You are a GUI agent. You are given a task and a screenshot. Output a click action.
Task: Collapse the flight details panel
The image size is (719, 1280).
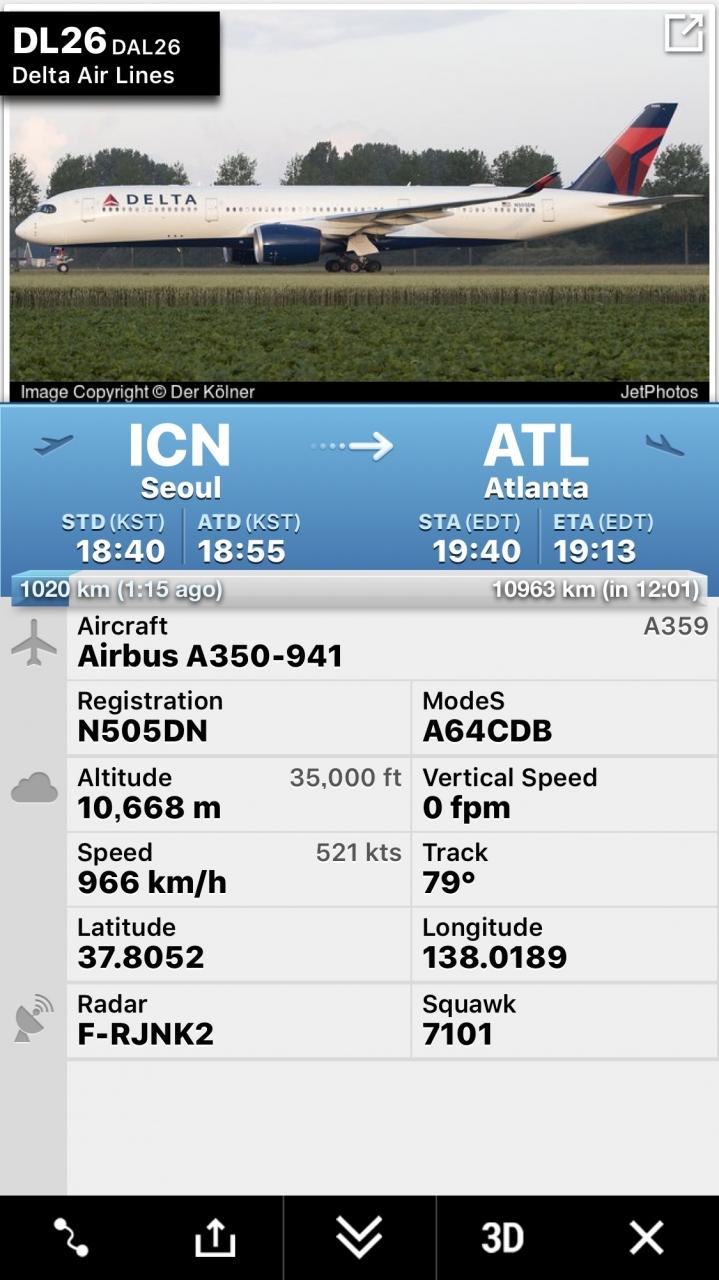(x=359, y=1238)
